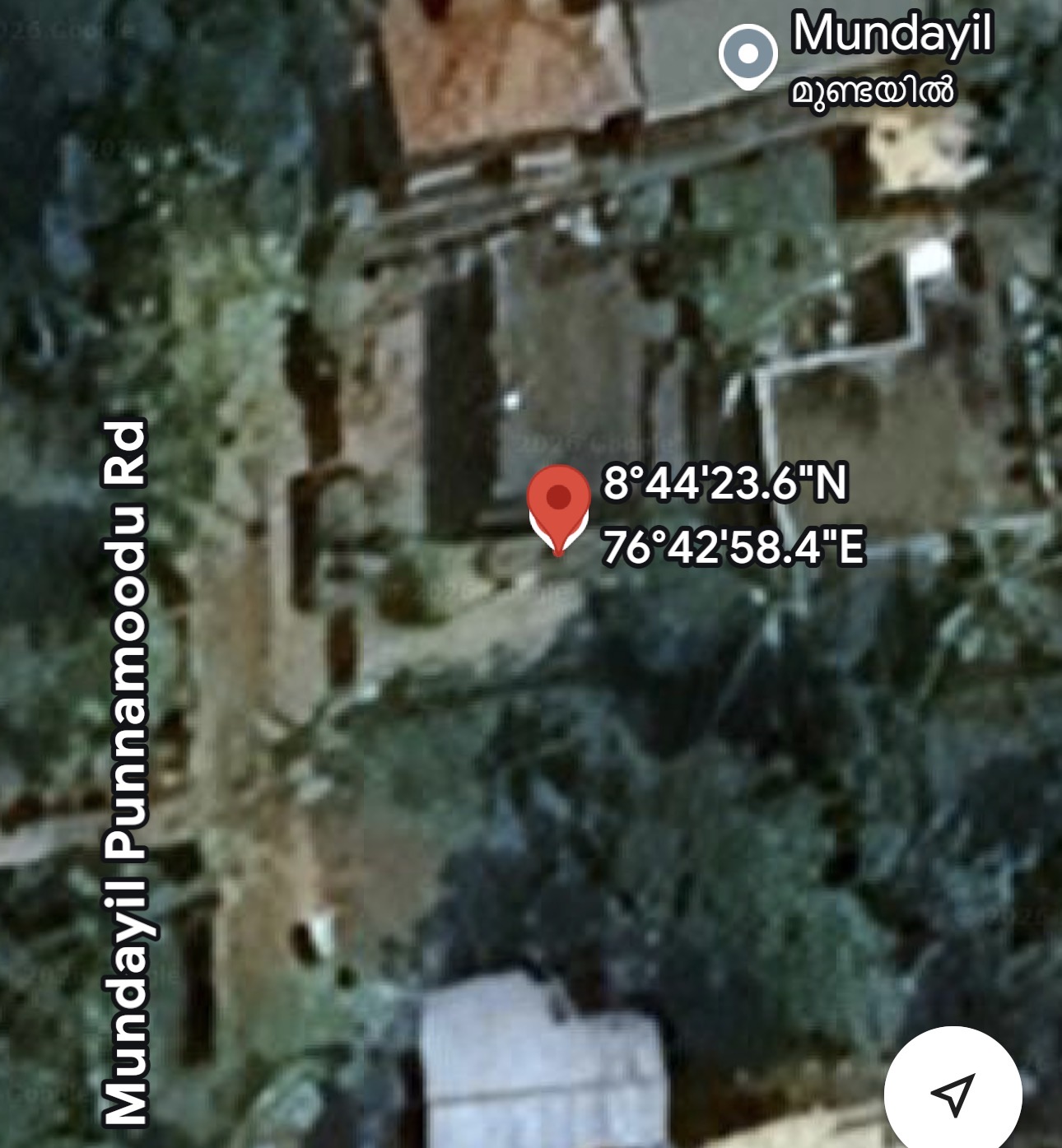Open the Mundayil place marker
Image resolution: width=1062 pixels, height=1148 pixels.
(748, 55)
